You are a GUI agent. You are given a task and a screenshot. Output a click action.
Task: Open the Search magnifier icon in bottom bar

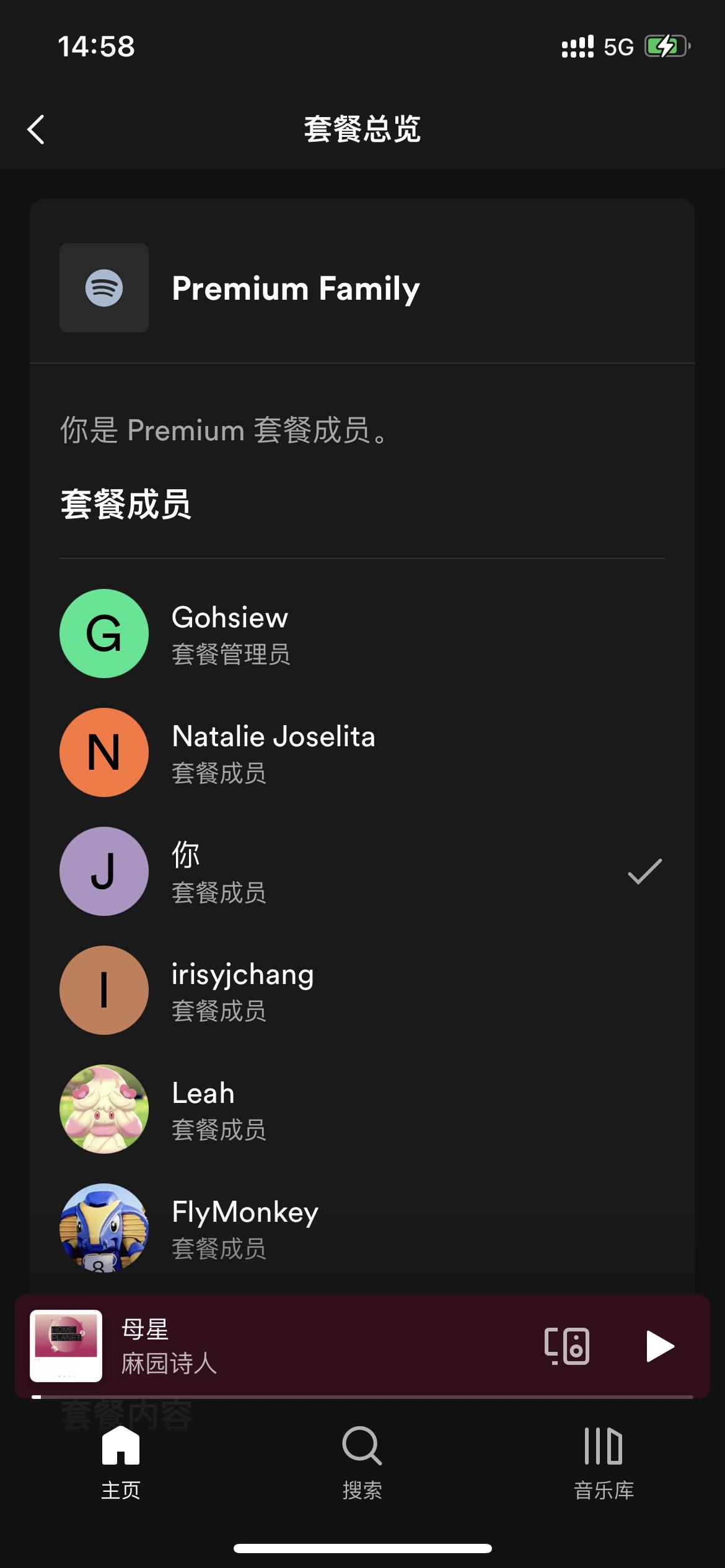(362, 1457)
